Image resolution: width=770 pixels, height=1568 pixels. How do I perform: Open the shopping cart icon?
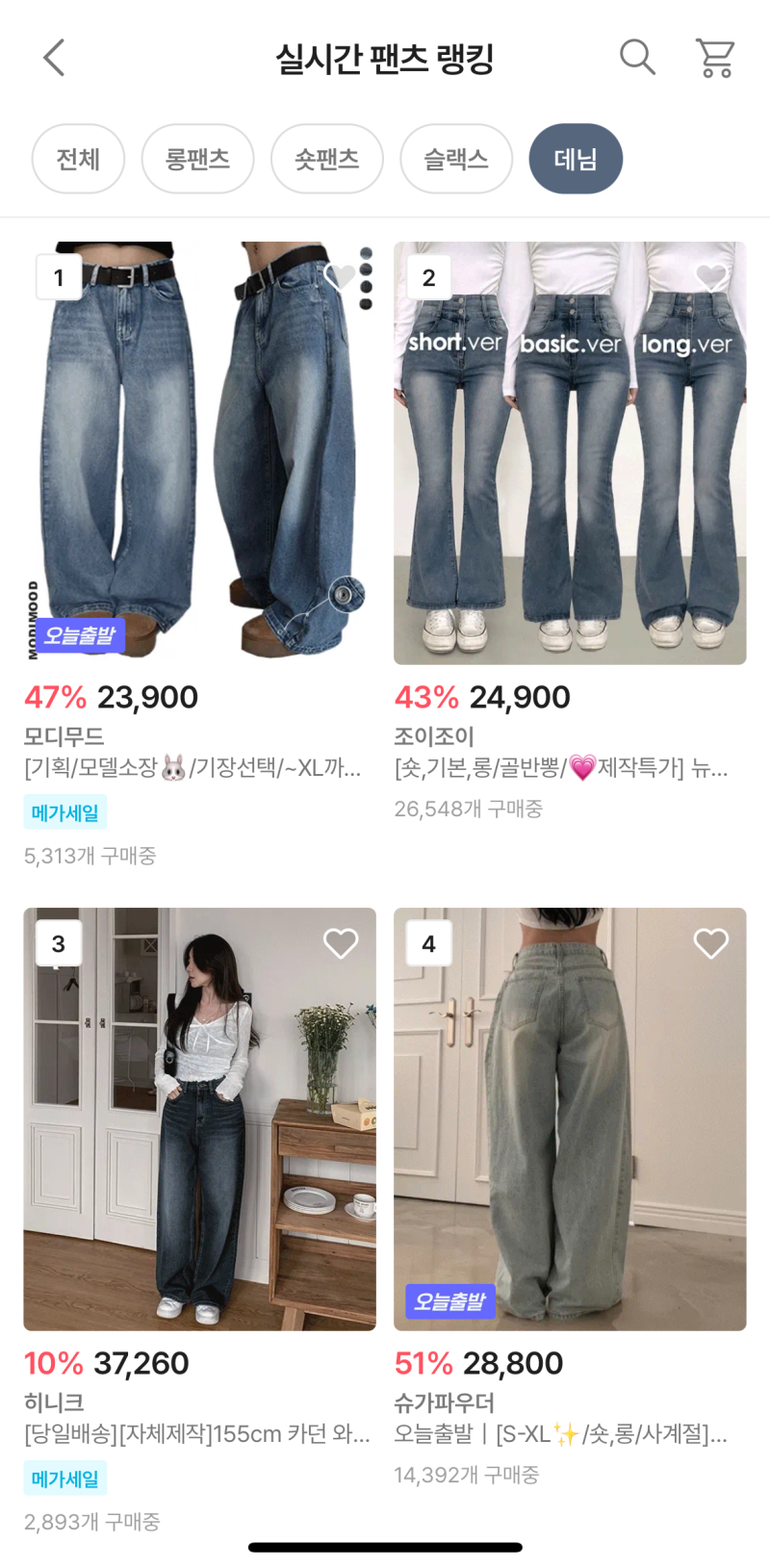[714, 58]
